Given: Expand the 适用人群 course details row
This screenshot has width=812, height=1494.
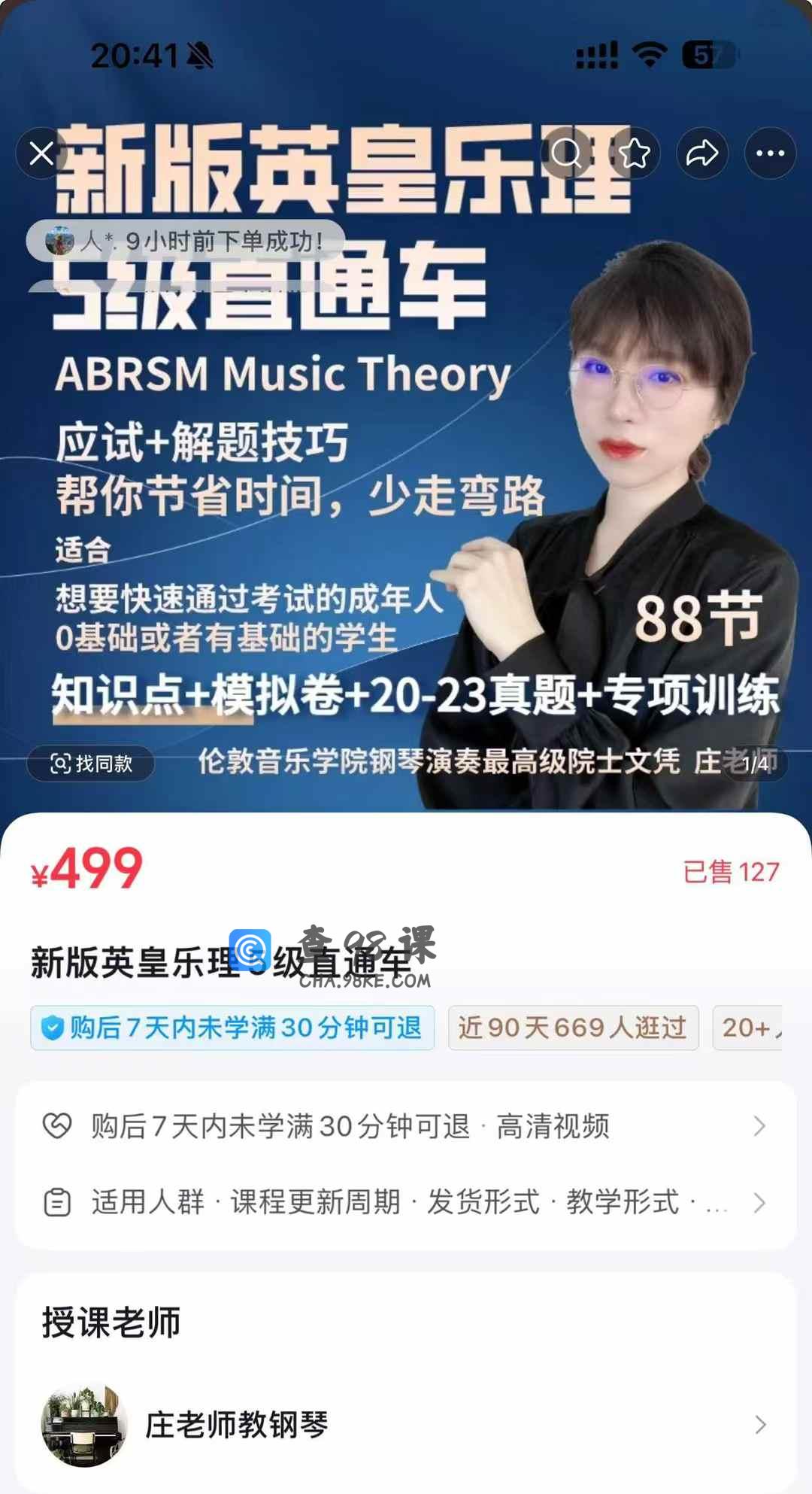Looking at the screenshot, I should click(x=406, y=1202).
